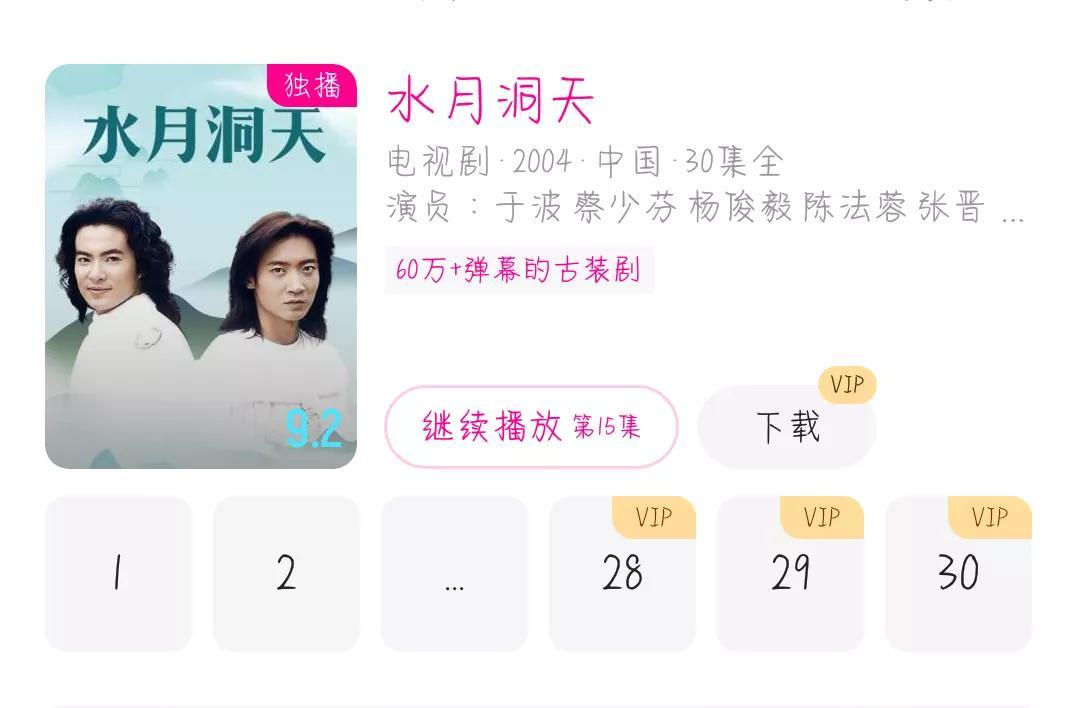The width and height of the screenshot is (1079, 708).
Task: Open the 60万+弹幕的古装剧 tag
Action: 518,270
